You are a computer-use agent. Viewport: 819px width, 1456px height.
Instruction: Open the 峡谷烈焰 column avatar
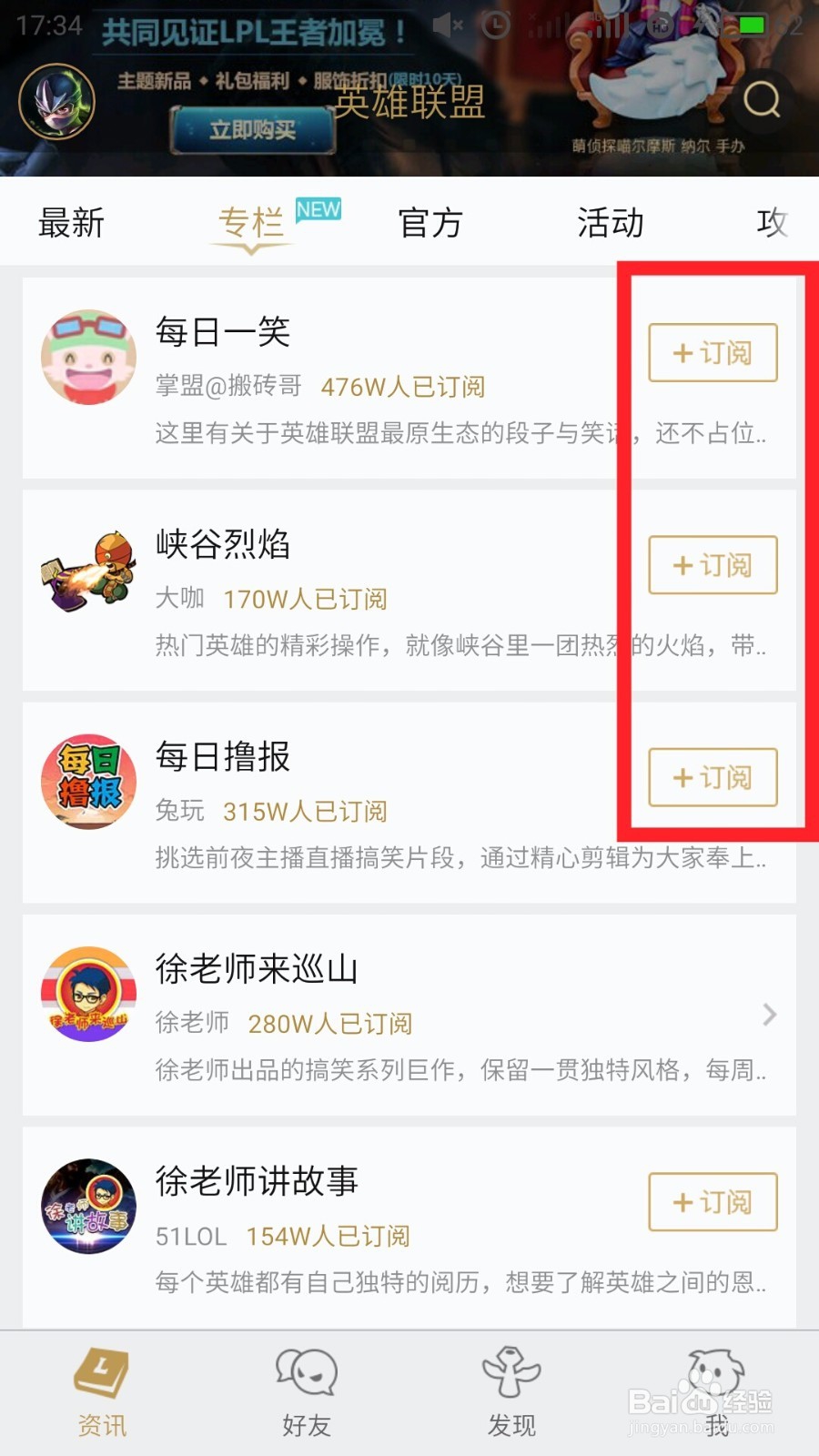pyautogui.click(x=87, y=569)
